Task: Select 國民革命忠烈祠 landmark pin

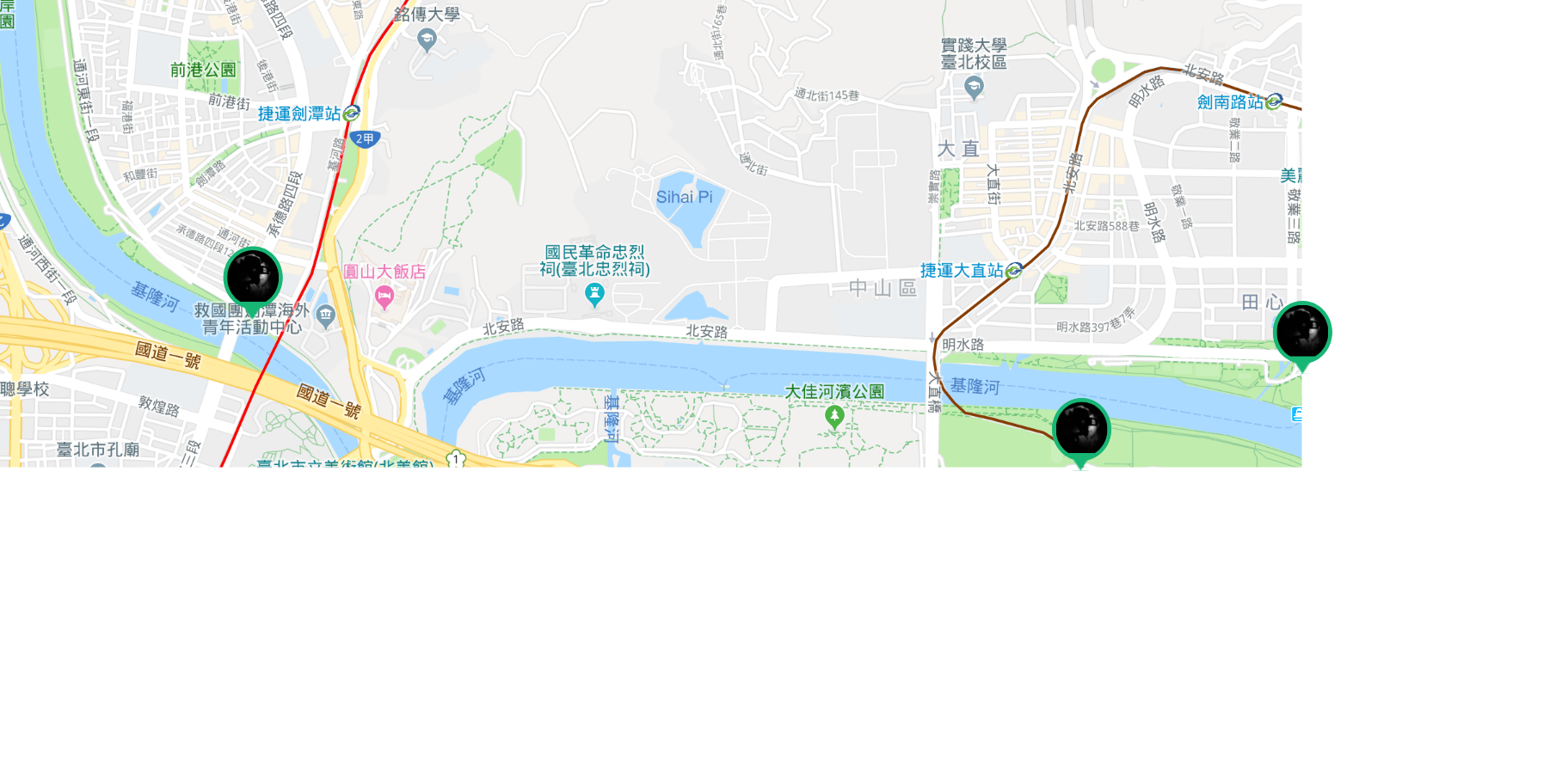Action: pyautogui.click(x=594, y=295)
